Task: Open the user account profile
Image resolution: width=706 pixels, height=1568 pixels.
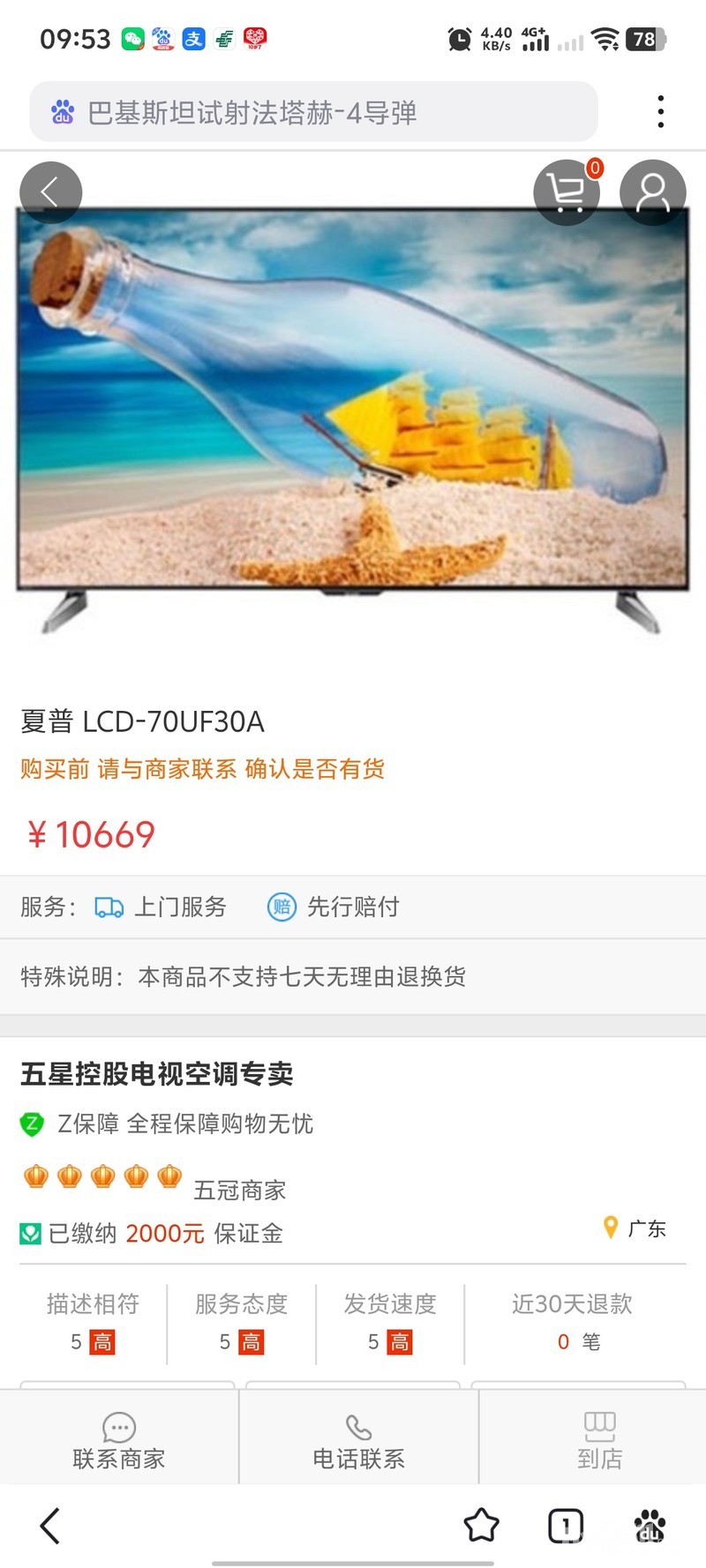Action: 652,191
